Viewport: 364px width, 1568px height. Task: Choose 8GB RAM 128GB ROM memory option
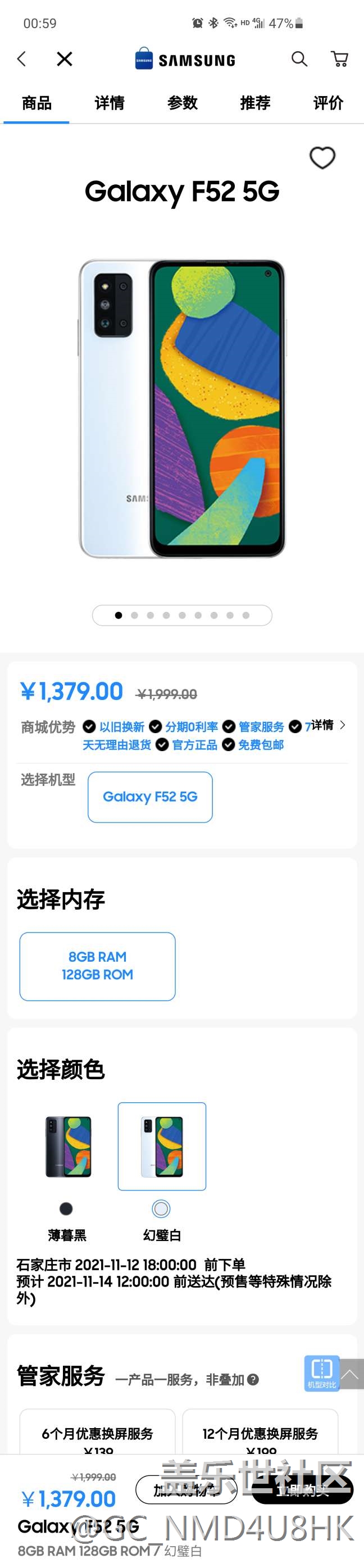[x=97, y=966]
